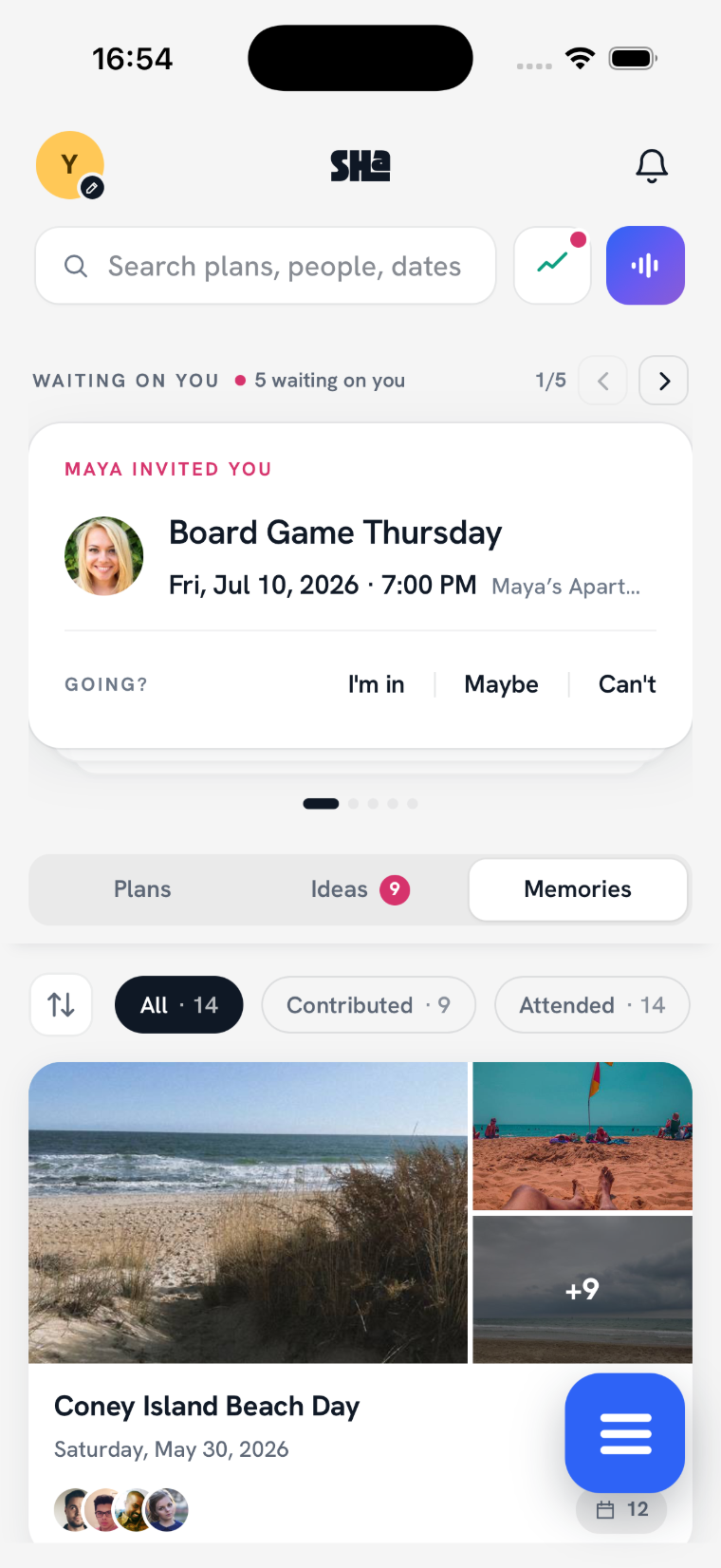The width and height of the screenshot is (721, 1568).
Task: Open the notifications bell
Action: pyautogui.click(x=652, y=166)
